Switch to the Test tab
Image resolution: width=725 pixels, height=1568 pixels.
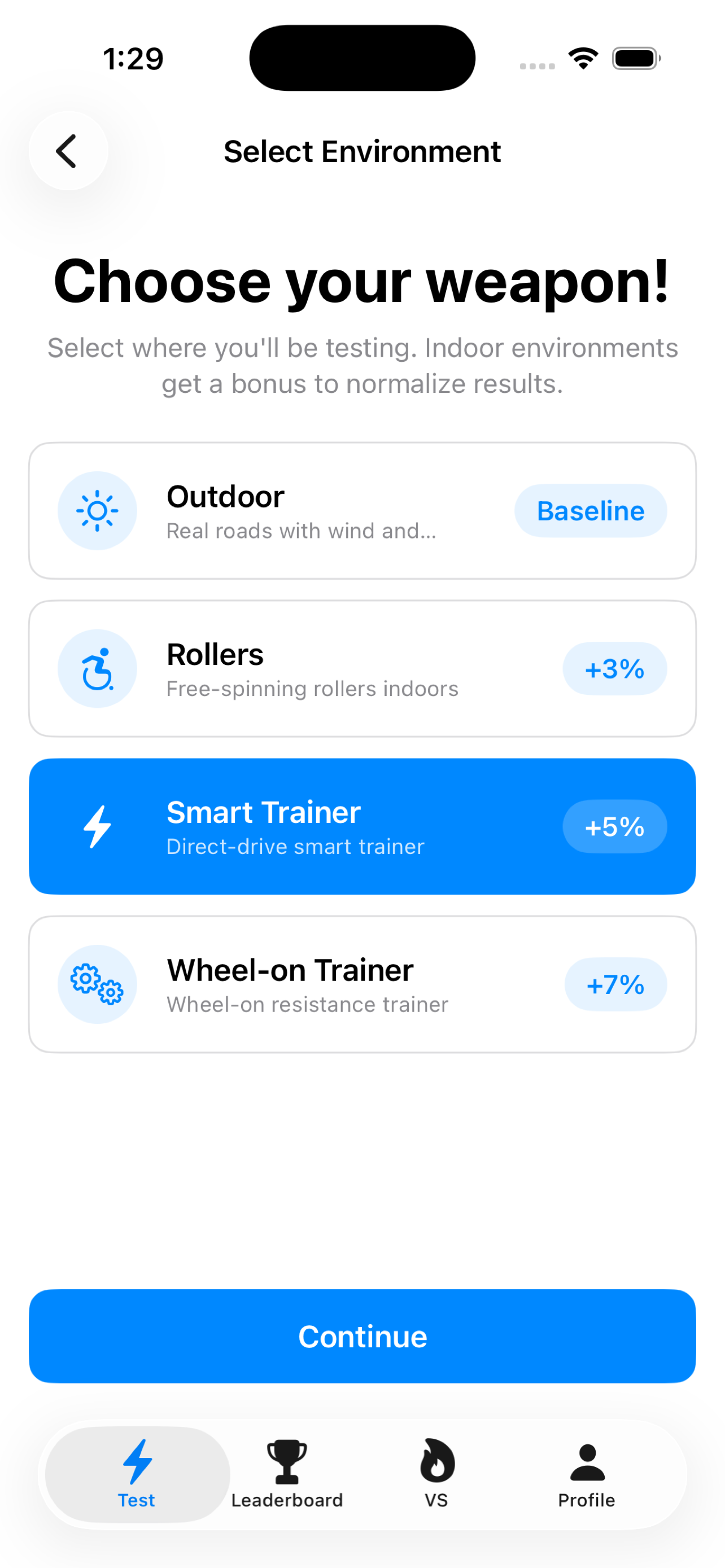[137, 1473]
